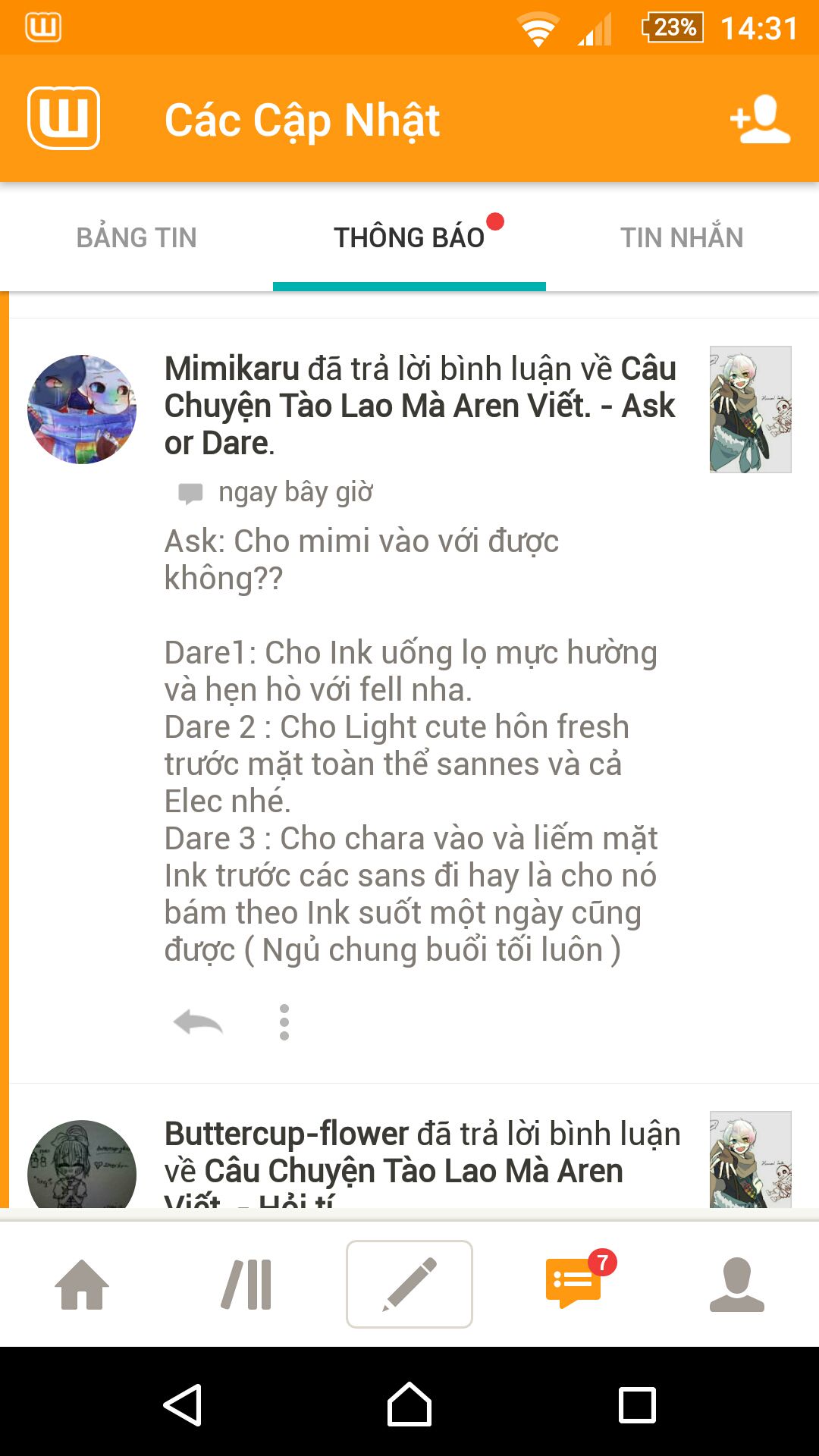
Task: Tap the system back button
Action: [183, 1404]
